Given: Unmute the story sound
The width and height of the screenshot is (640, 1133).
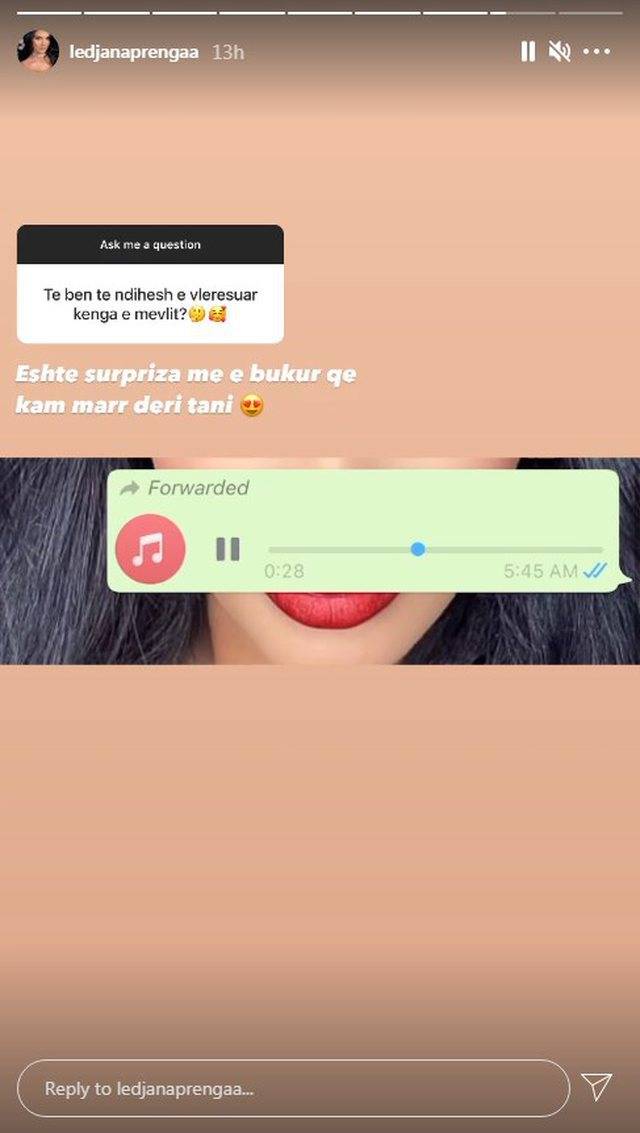Looking at the screenshot, I should point(560,51).
